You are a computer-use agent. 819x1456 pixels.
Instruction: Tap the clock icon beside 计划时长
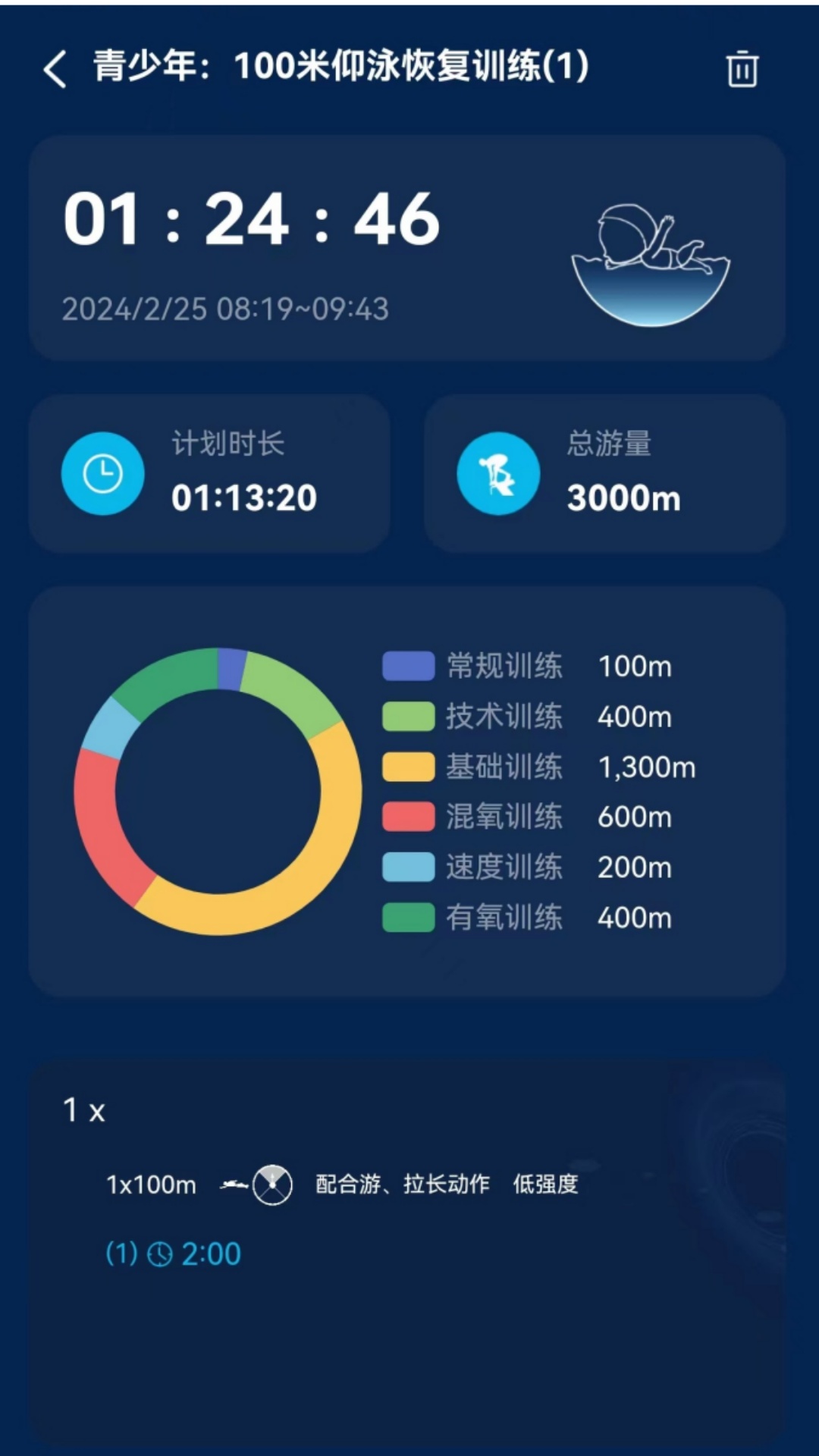(x=103, y=472)
